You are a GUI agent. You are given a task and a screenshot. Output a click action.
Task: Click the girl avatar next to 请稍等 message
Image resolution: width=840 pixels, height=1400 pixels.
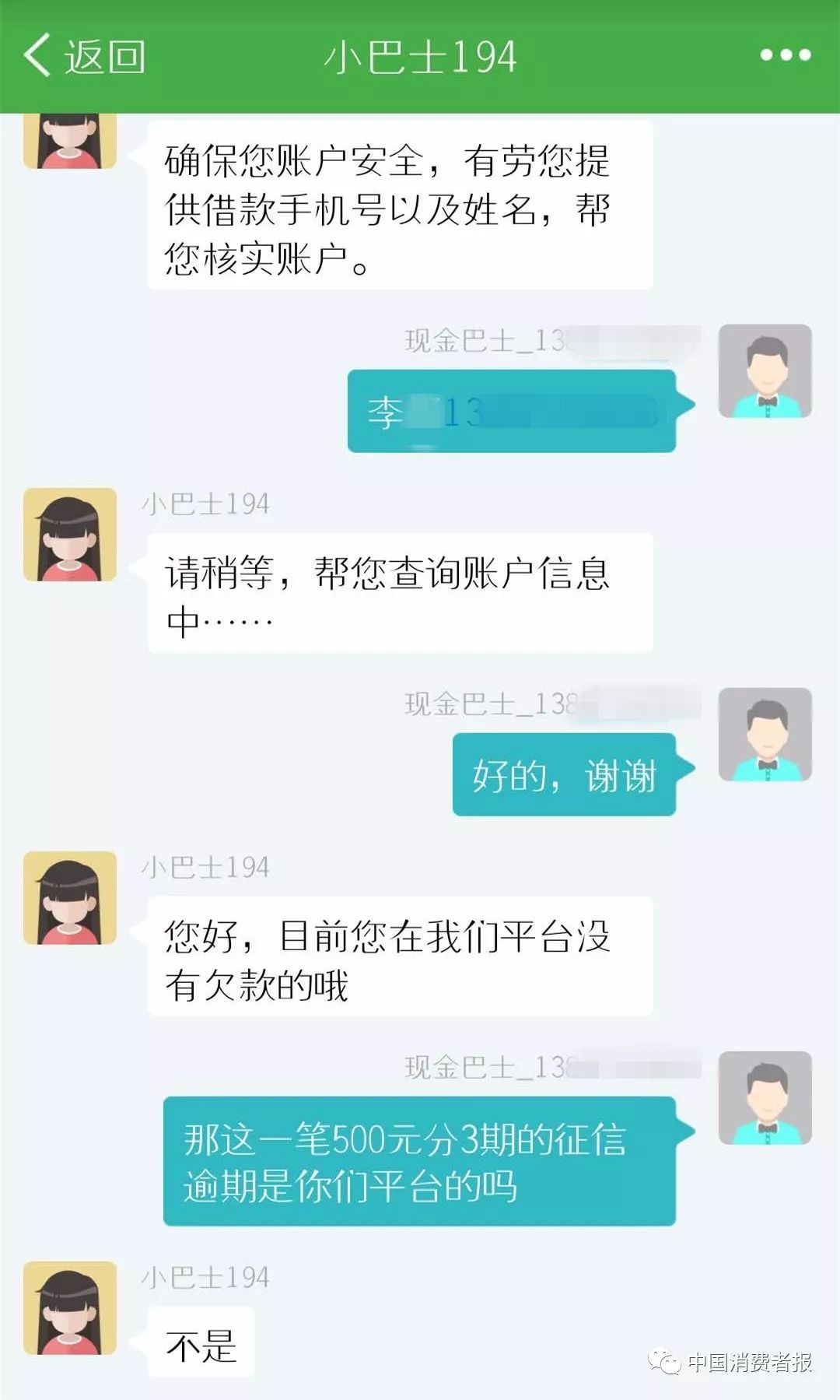coord(68,537)
